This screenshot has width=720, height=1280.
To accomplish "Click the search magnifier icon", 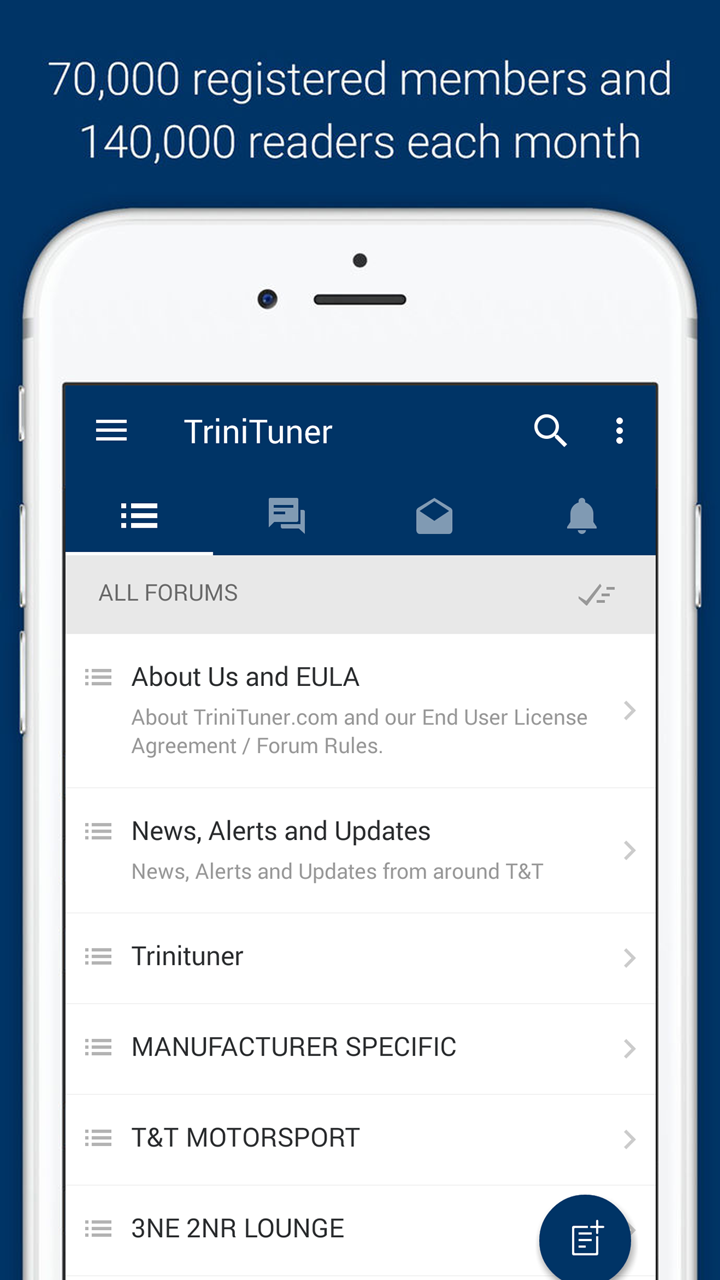I will tap(550, 430).
